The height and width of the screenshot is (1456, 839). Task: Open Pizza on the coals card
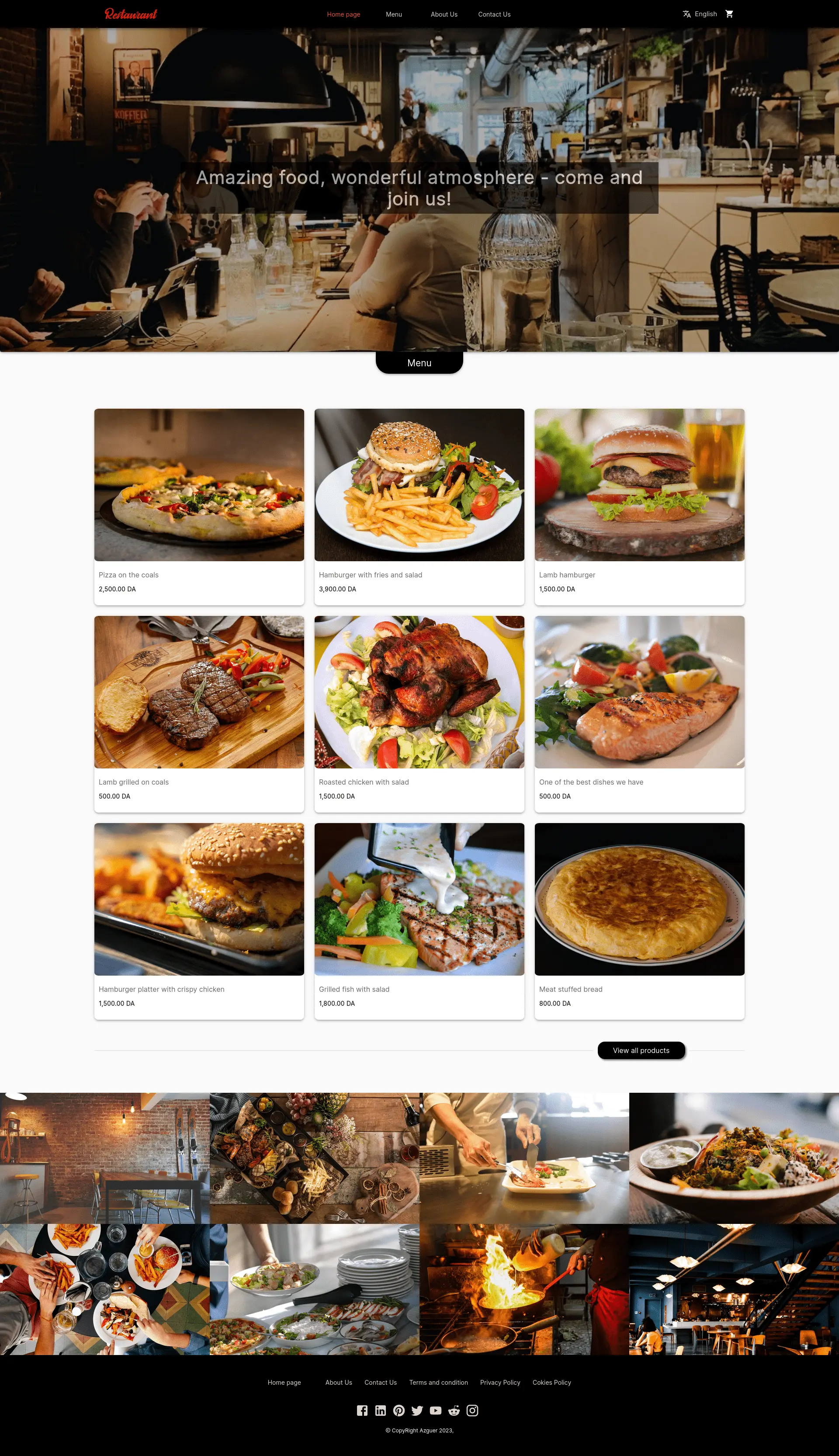point(199,505)
